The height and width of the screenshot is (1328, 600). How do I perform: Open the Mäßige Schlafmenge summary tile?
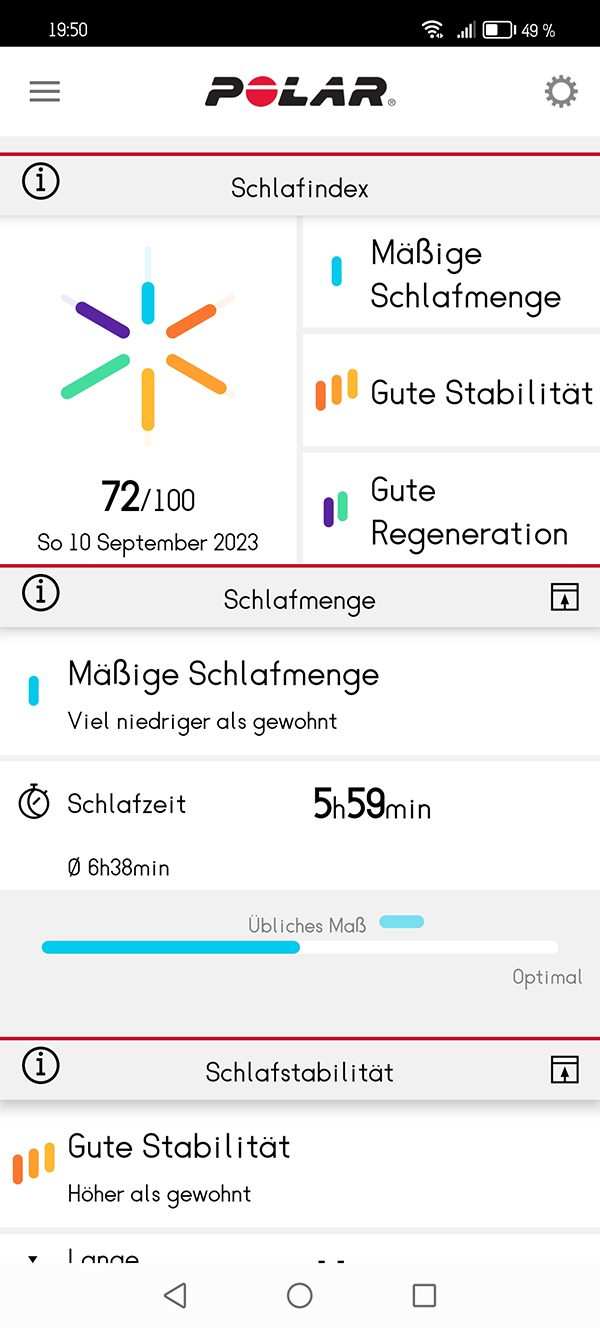(x=452, y=273)
